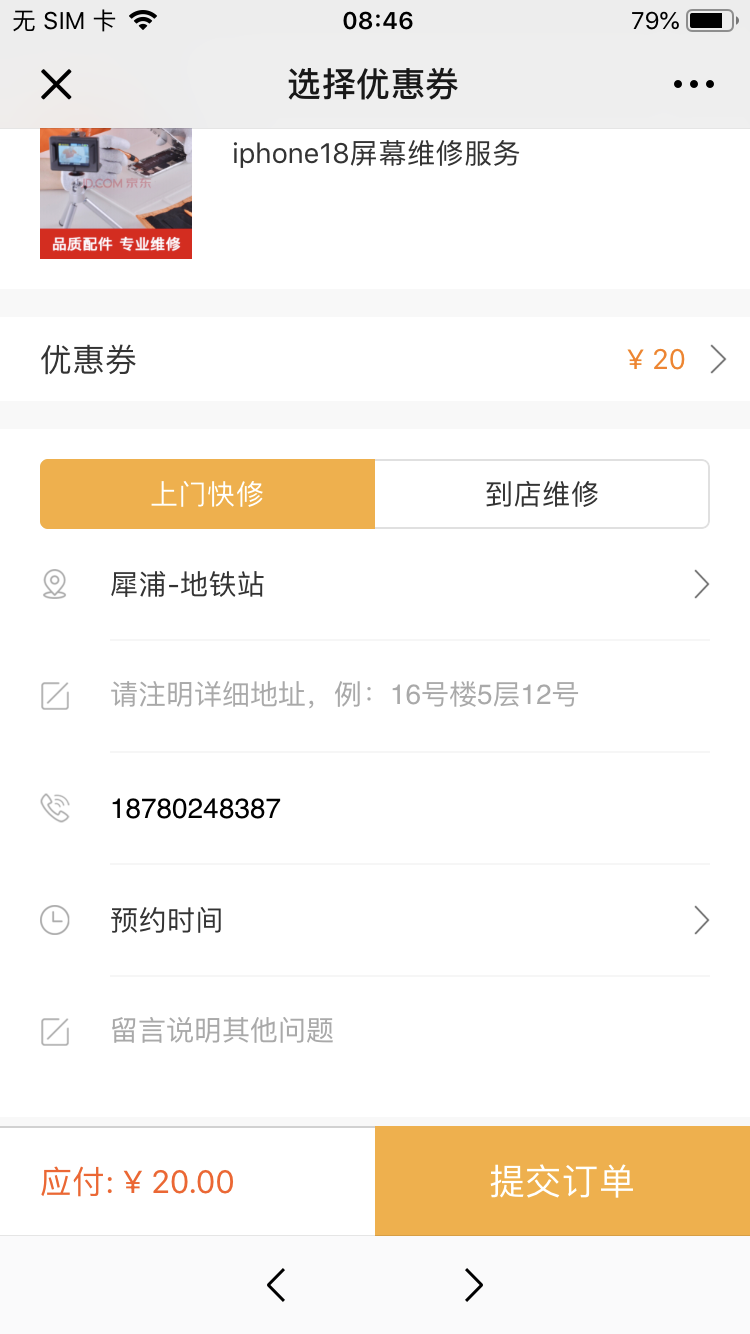The height and width of the screenshot is (1334, 750).
Task: Go back using the browser back arrow
Action: (277, 1284)
